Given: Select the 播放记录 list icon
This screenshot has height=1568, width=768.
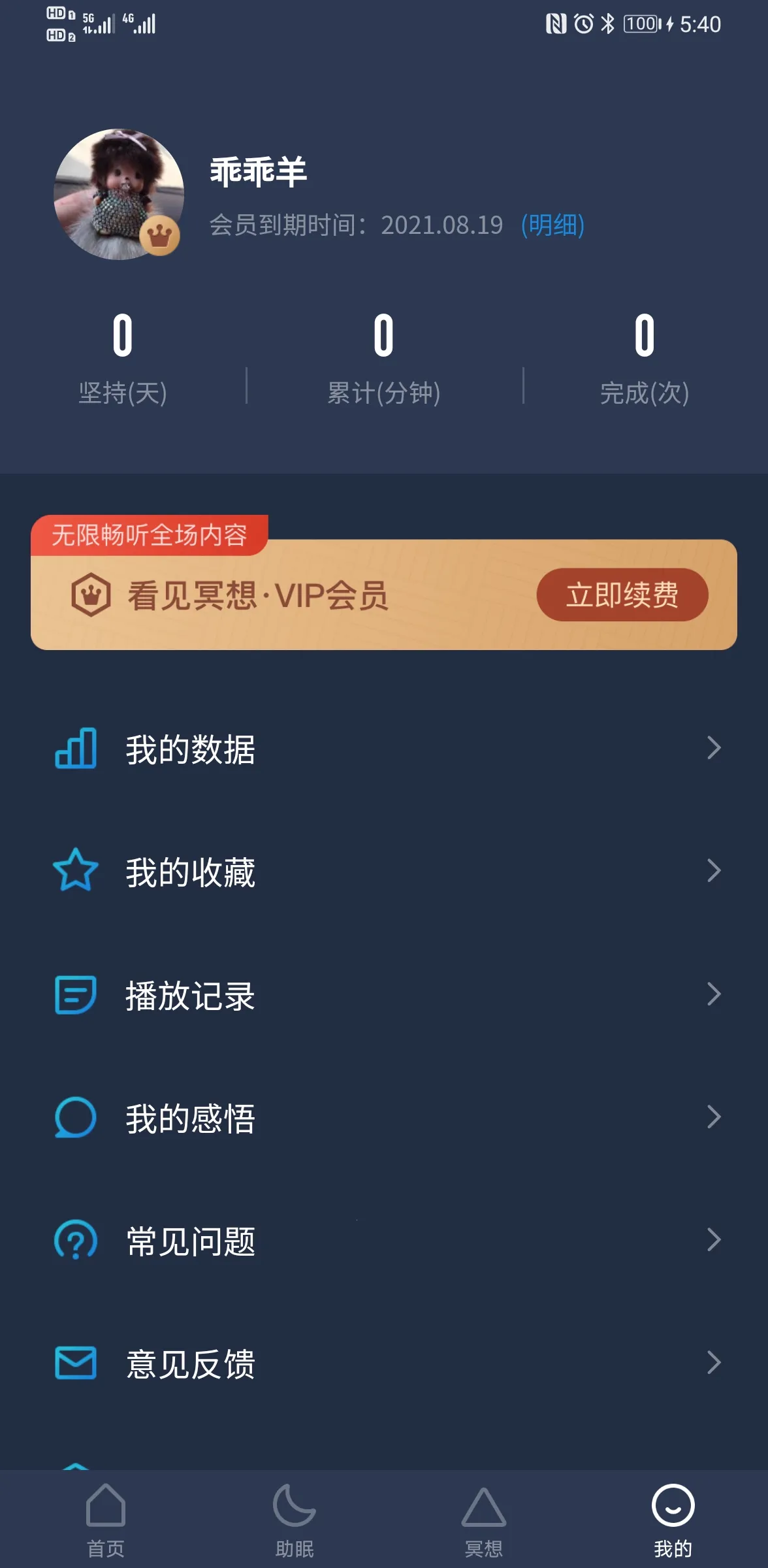Looking at the screenshot, I should (x=75, y=995).
